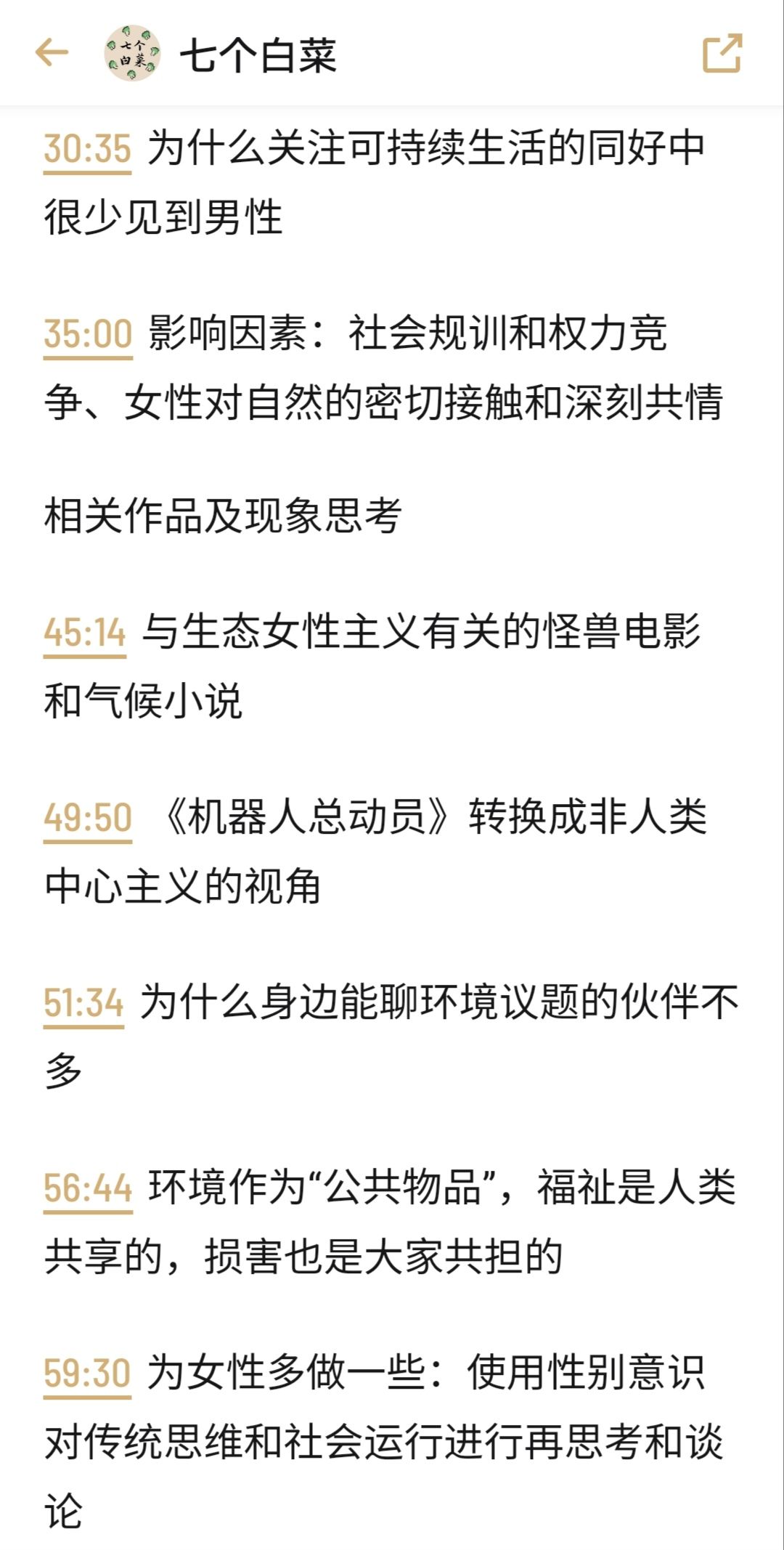Open the 七个白菜 podcast avatar
784x1550 pixels.
132,53
